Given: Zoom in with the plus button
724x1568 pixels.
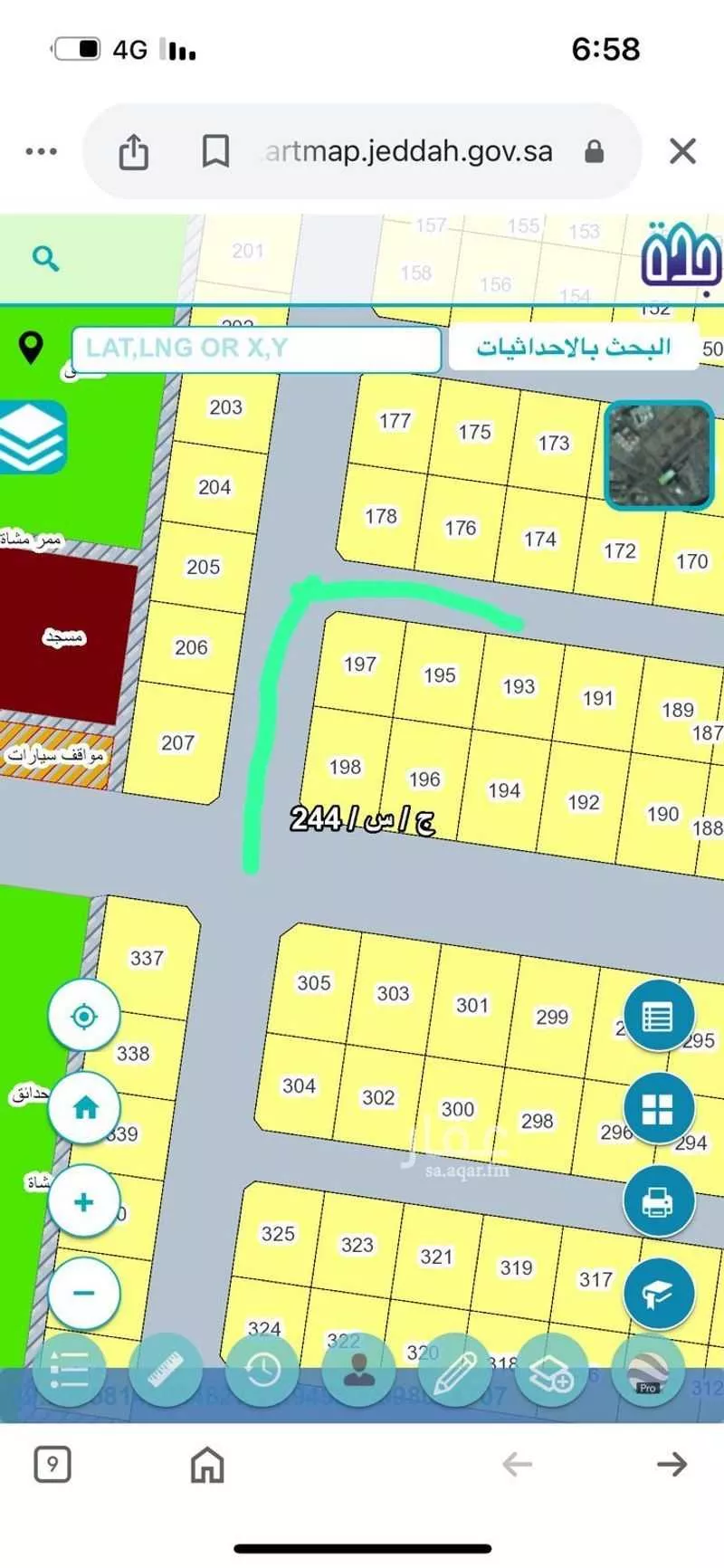Looking at the screenshot, I should pyautogui.click(x=84, y=1201).
